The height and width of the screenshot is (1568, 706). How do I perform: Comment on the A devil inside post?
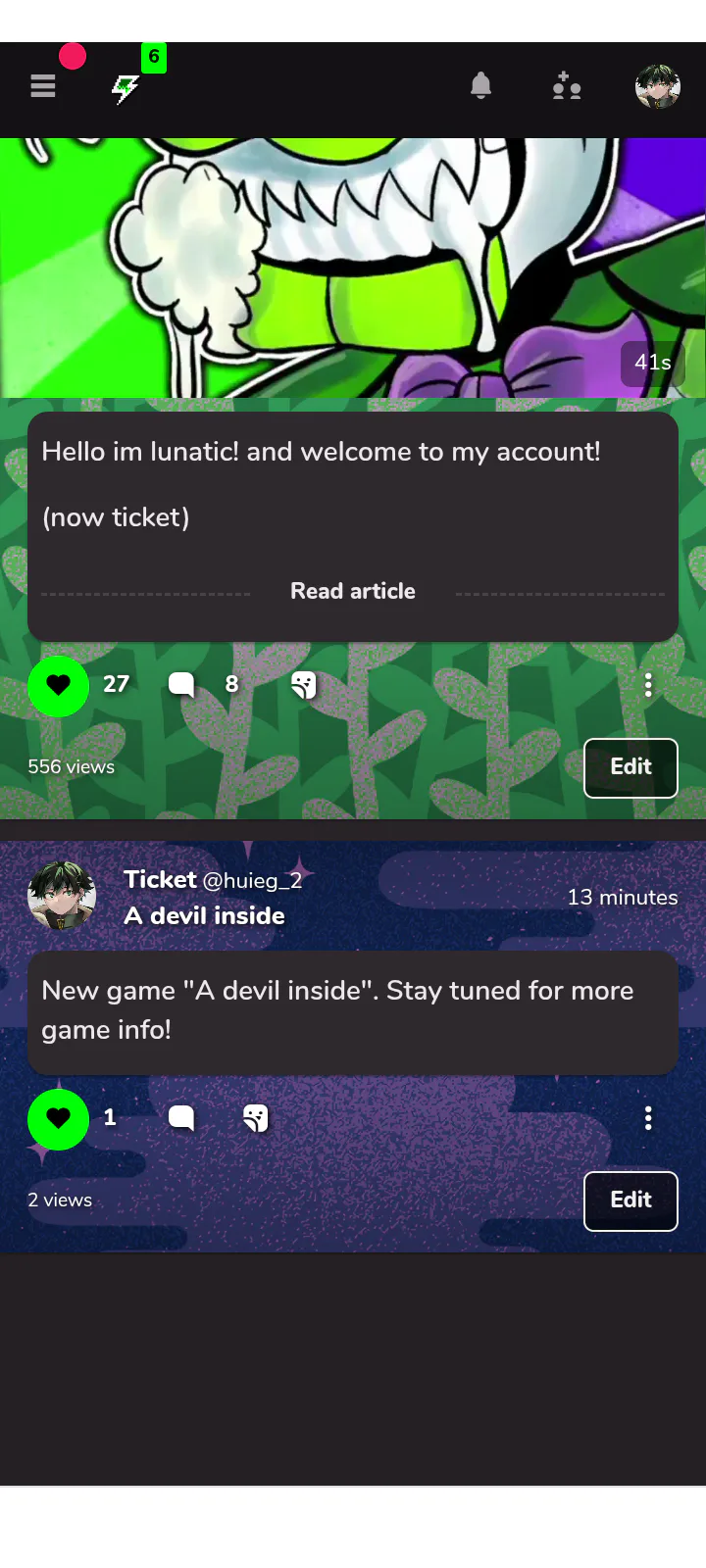181,1117
